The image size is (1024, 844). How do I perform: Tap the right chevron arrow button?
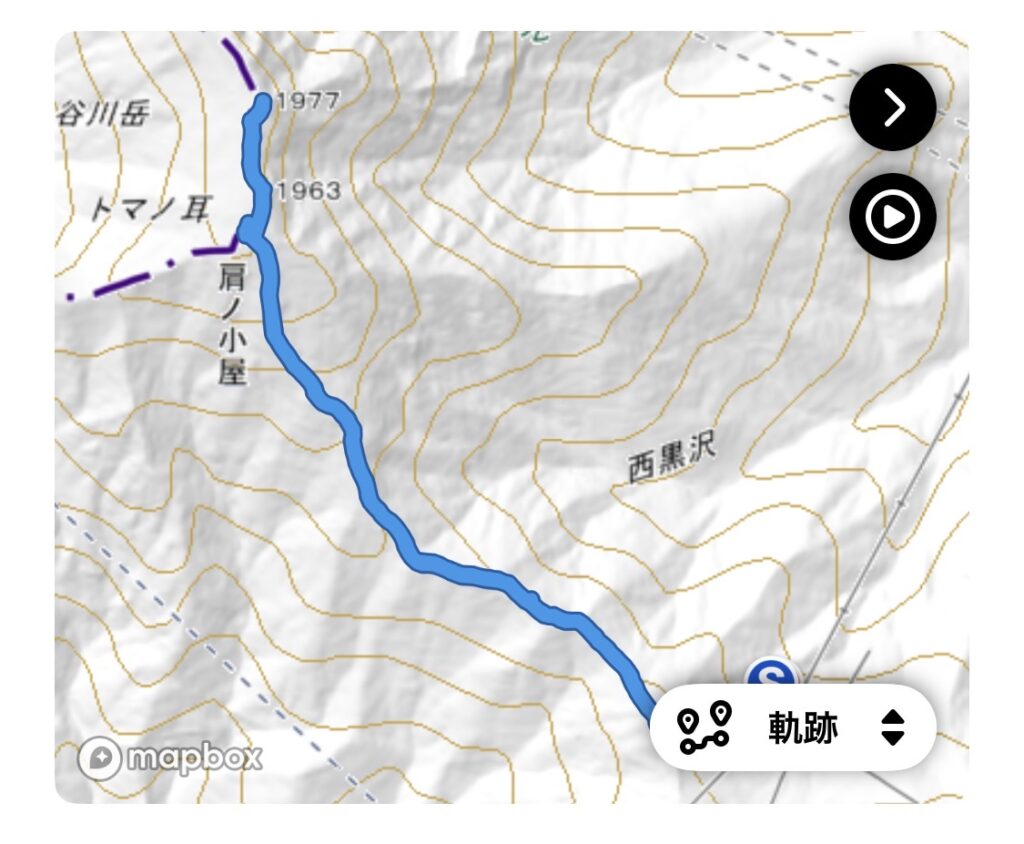tap(893, 107)
